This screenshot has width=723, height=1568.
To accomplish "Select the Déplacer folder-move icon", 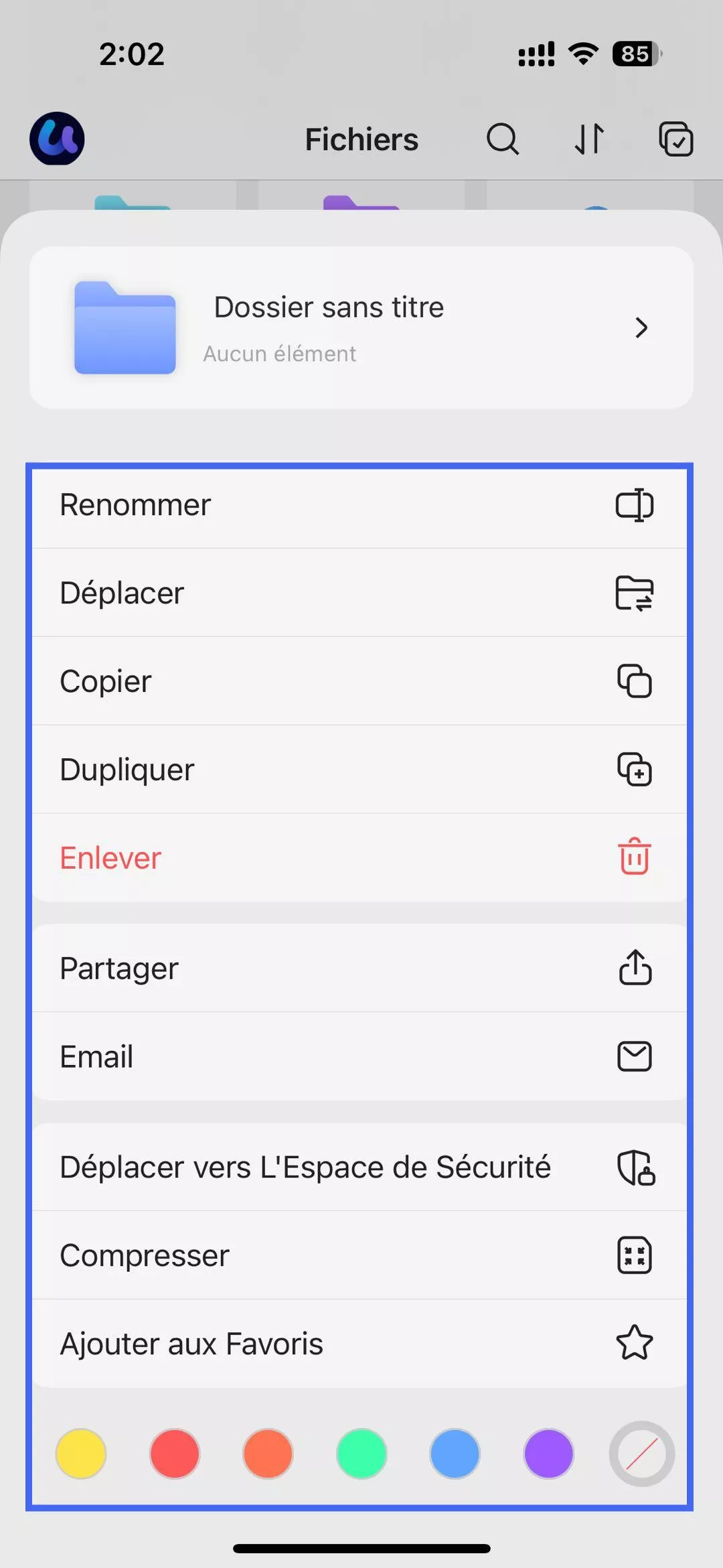I will (x=635, y=593).
